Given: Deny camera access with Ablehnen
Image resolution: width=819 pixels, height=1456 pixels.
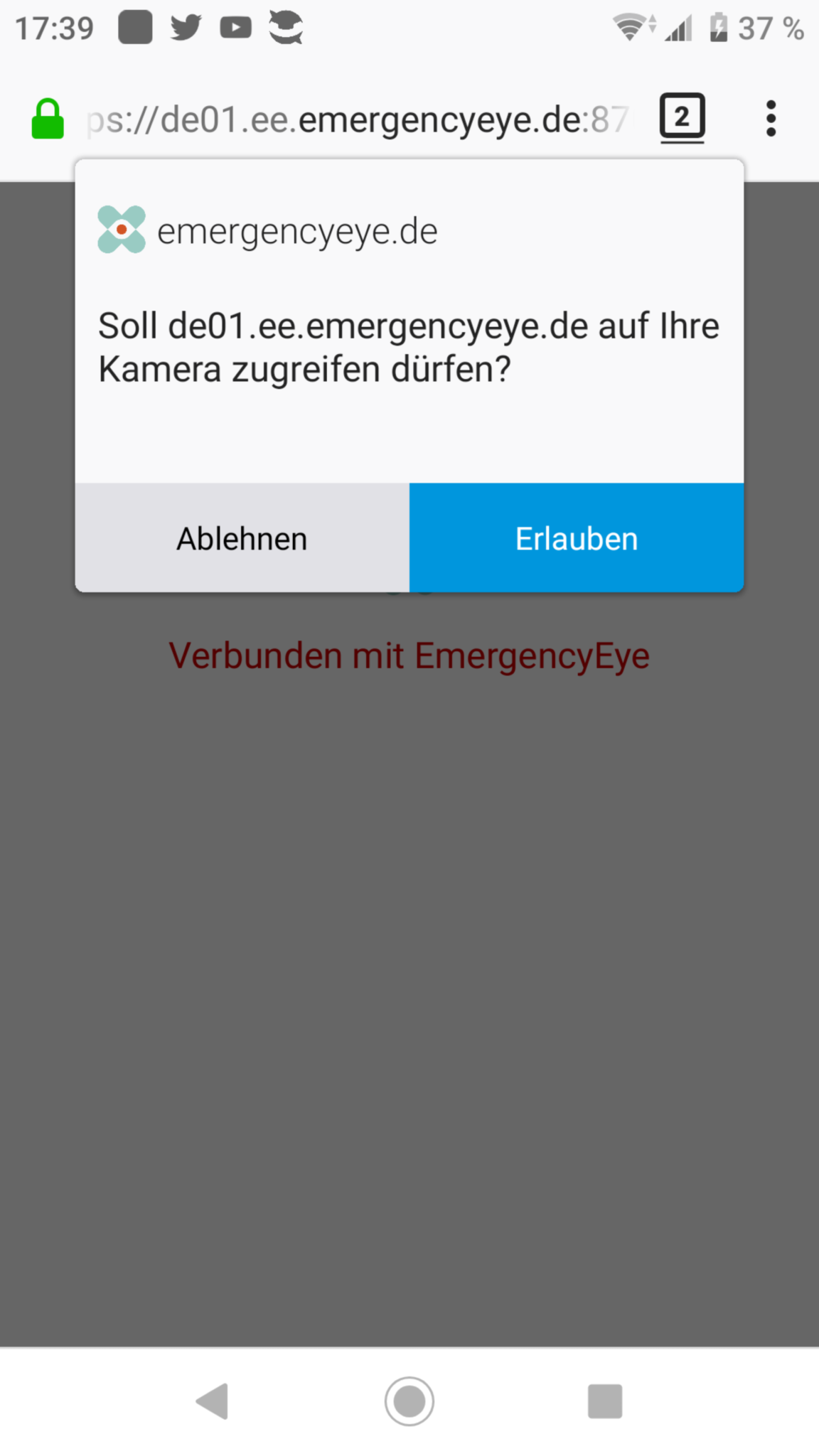Looking at the screenshot, I should coord(242,537).
